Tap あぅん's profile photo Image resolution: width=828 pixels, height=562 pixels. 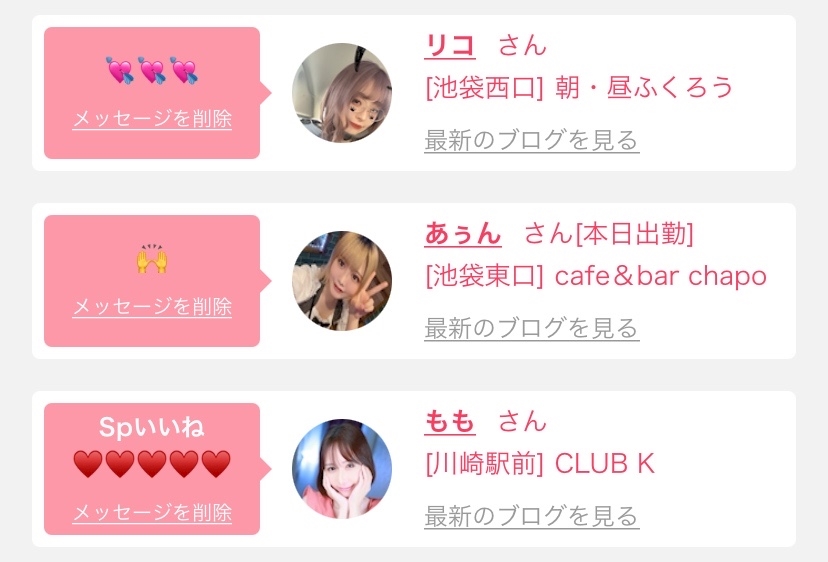342,281
